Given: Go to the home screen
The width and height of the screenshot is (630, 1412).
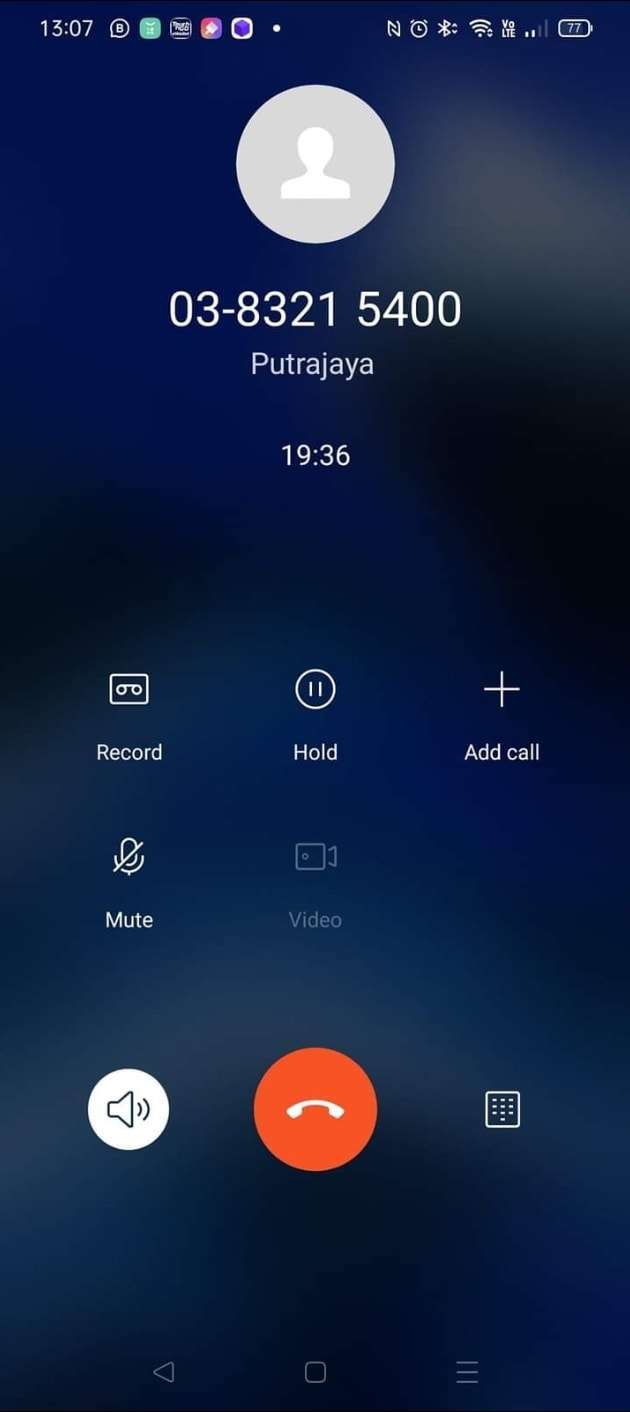Looking at the screenshot, I should click(315, 1372).
